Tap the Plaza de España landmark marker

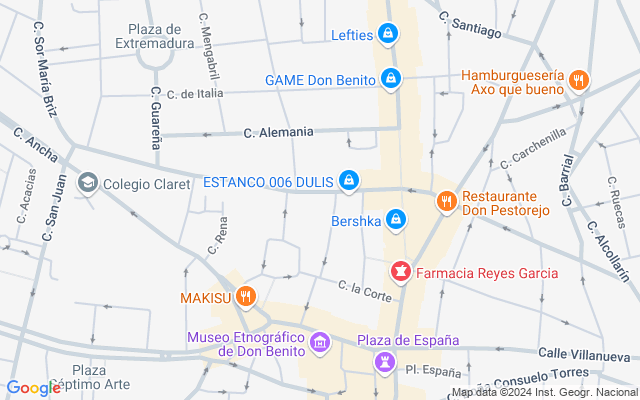pos(383,360)
